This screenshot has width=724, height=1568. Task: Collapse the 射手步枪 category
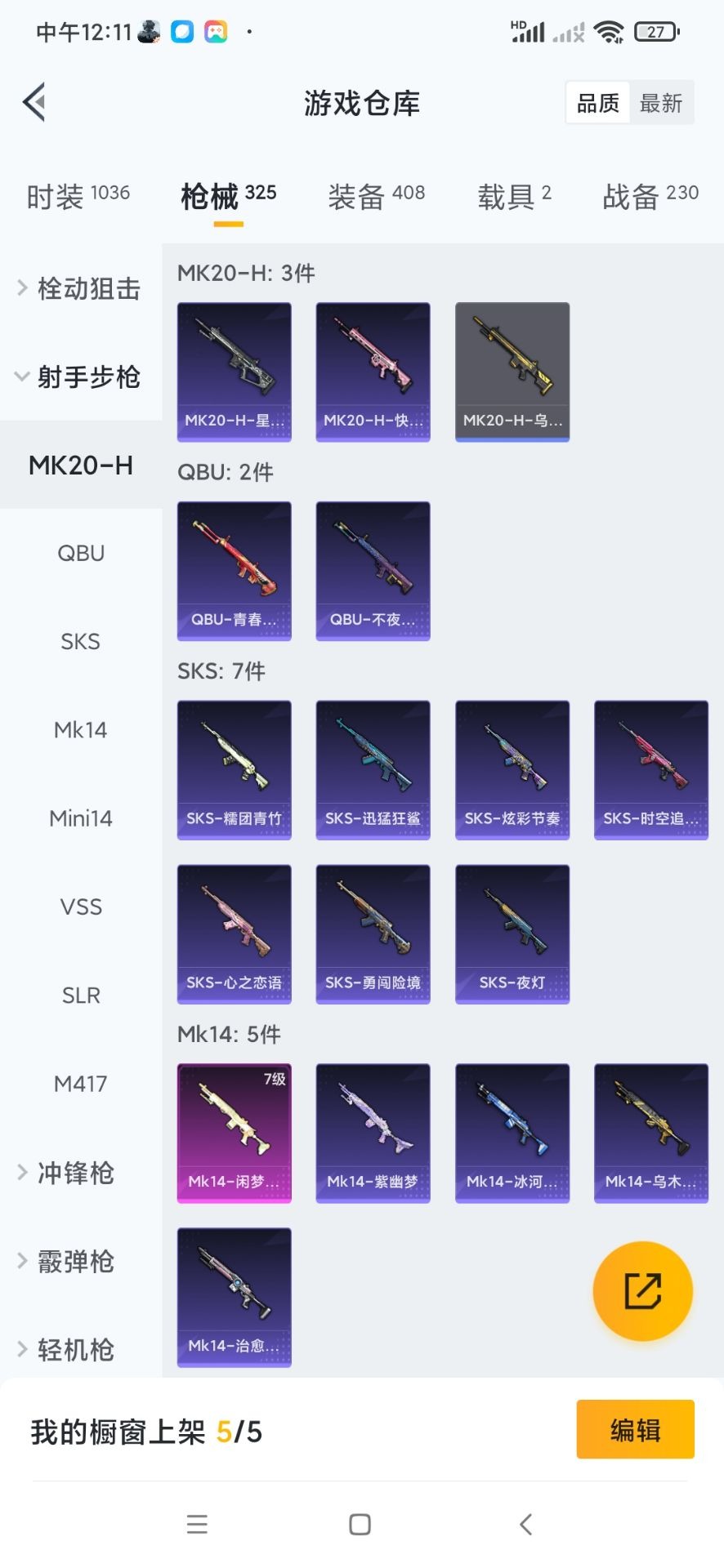(80, 376)
